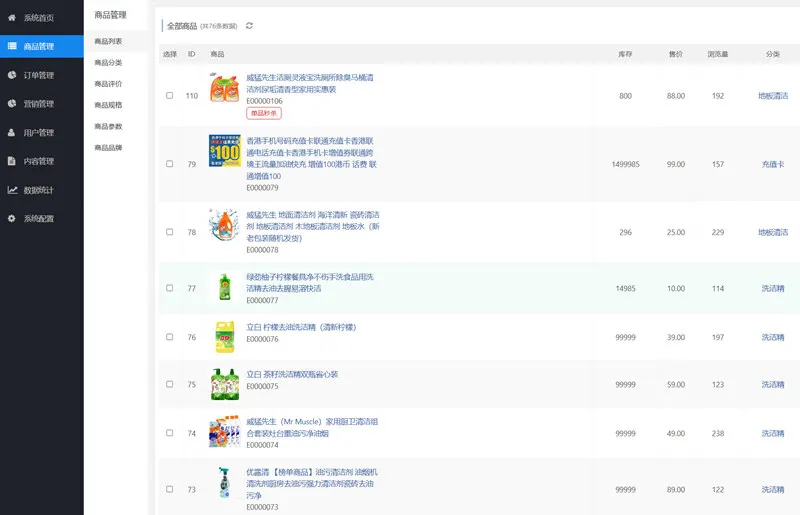Open the 商品规格 submenu
Image resolution: width=800 pixels, height=515 pixels.
pyautogui.click(x=108, y=104)
